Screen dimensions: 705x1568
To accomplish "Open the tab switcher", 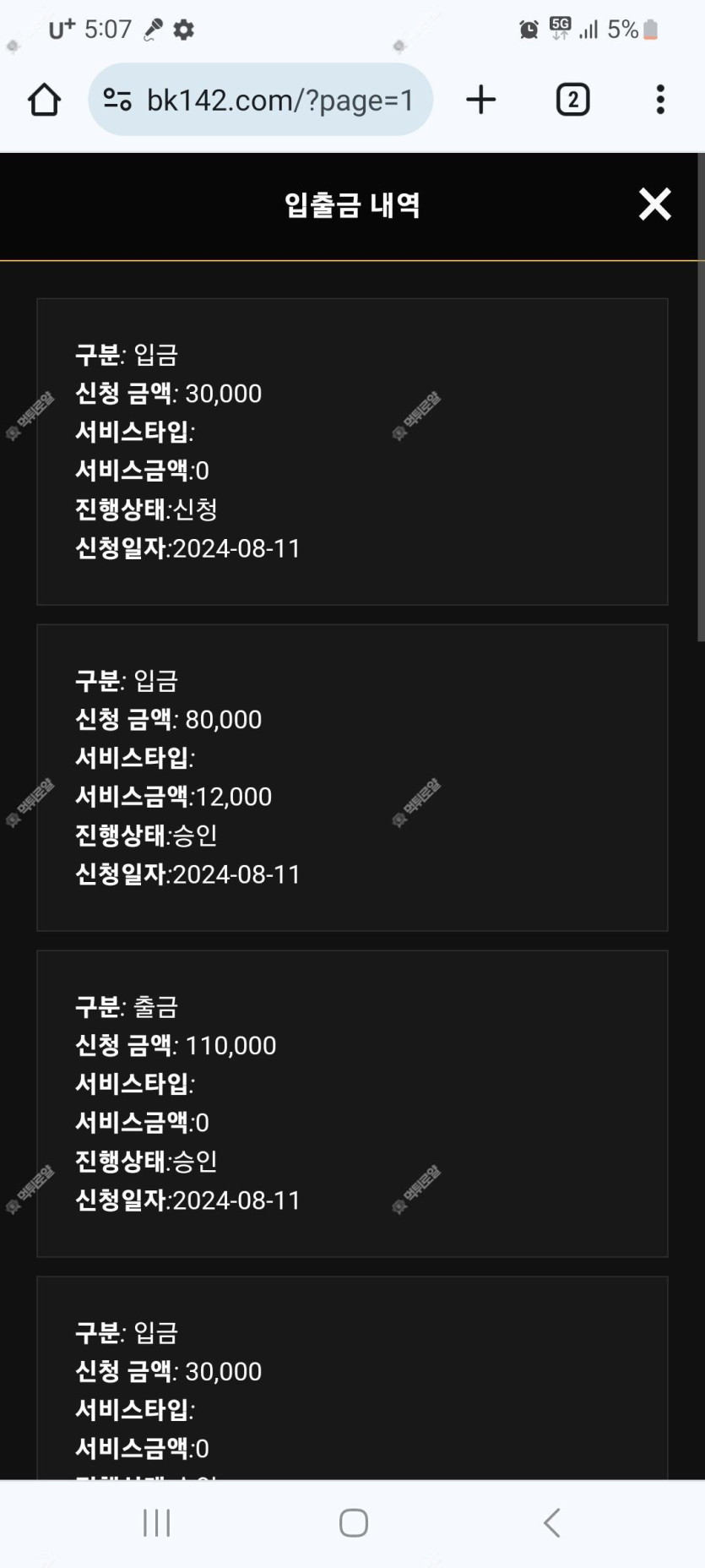I will coord(572,100).
